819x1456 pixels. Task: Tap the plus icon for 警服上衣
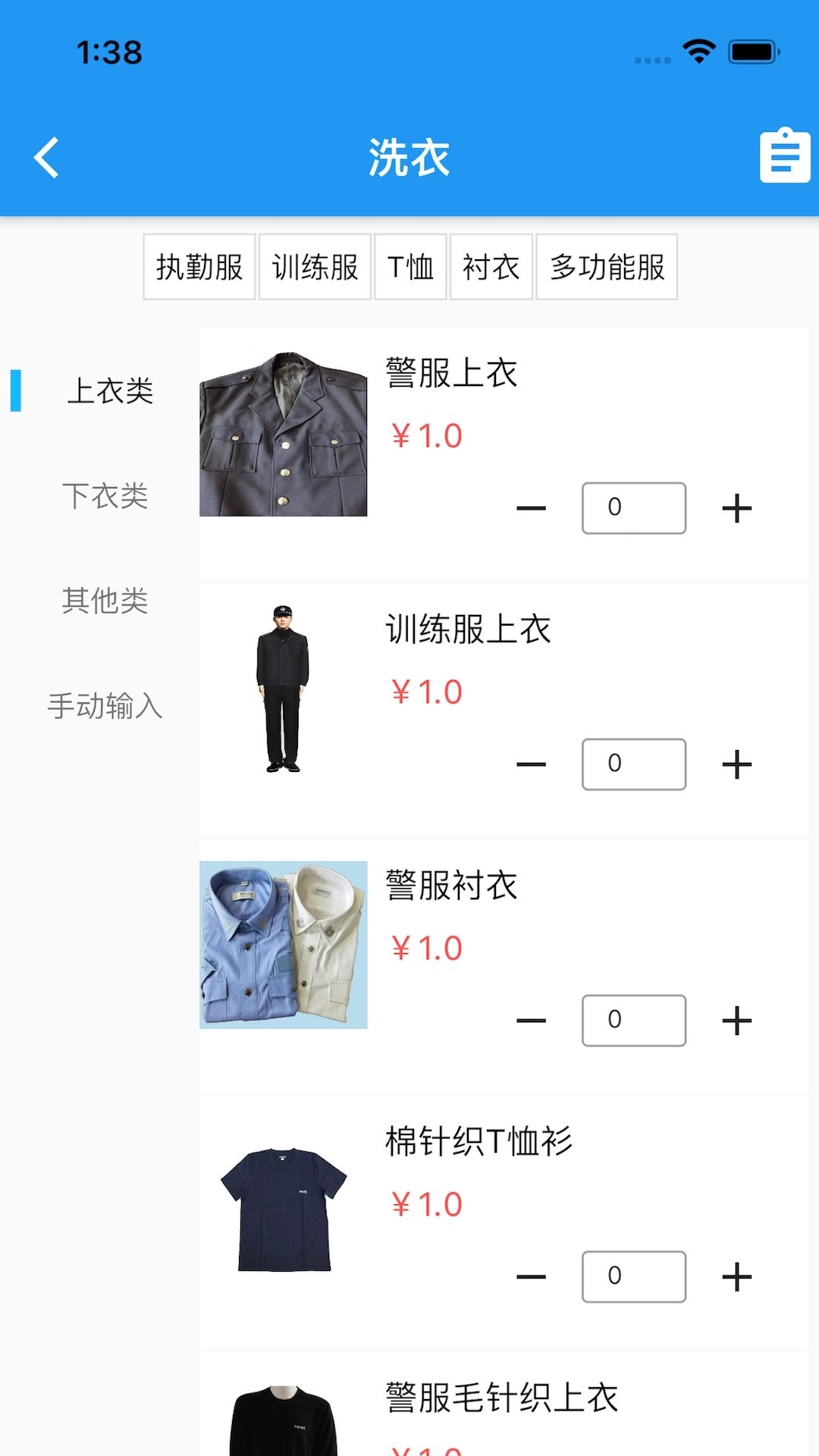[x=735, y=508]
